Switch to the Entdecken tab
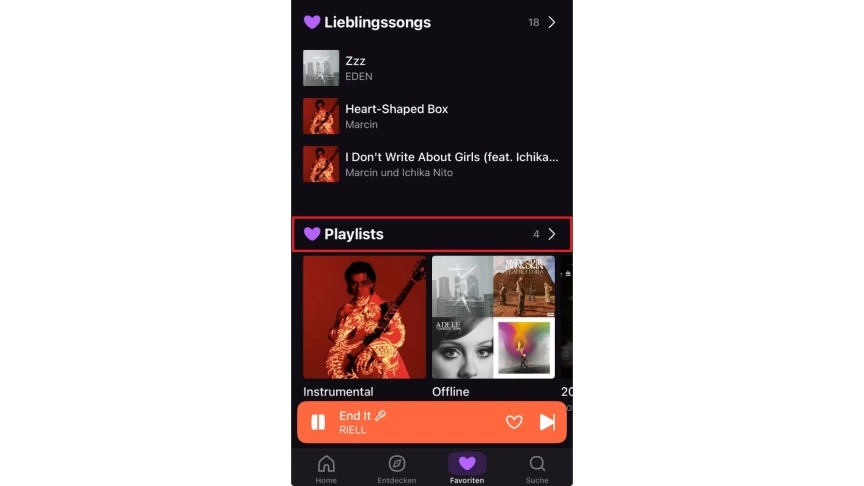This screenshot has width=864, height=486. [397, 468]
